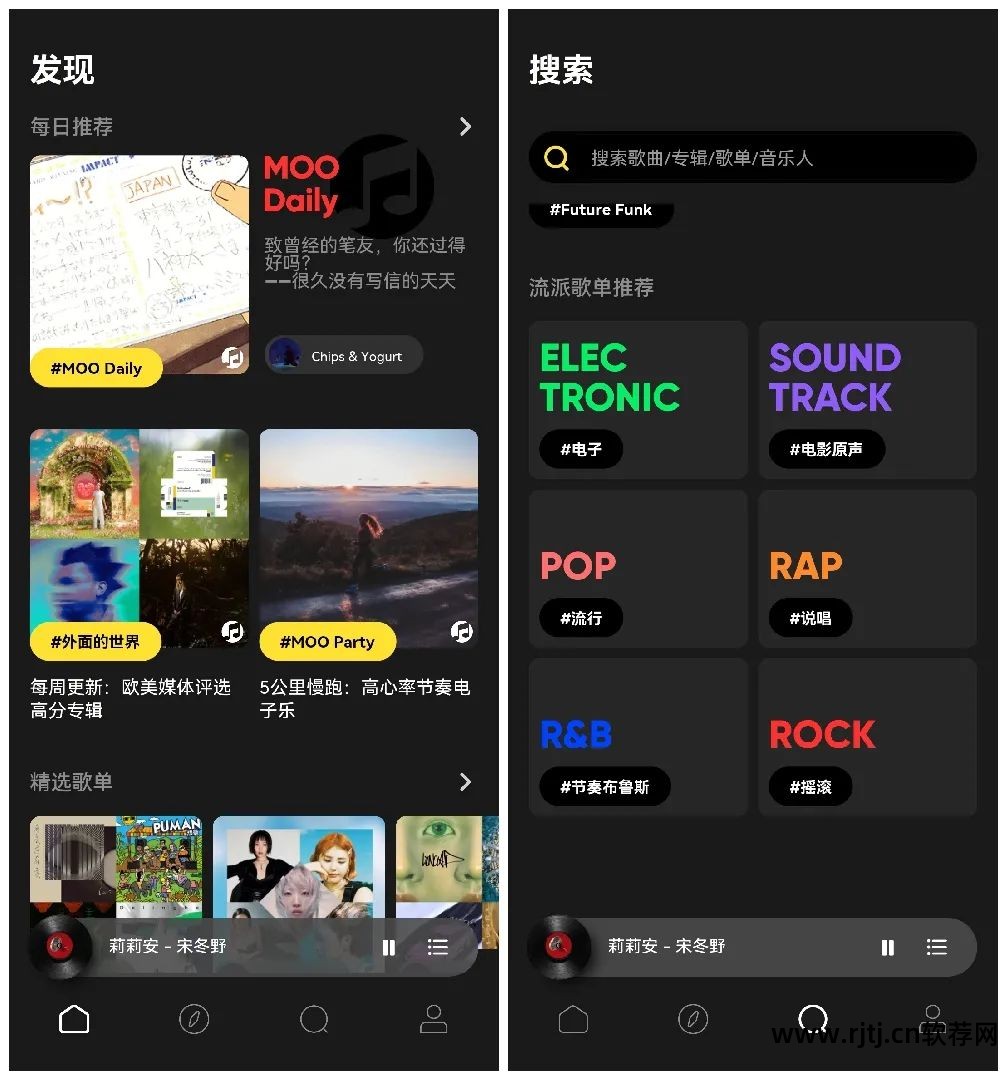This screenshot has height=1080, width=1007.
Task: Open the #MOO Daily cover card
Action: coord(139,265)
